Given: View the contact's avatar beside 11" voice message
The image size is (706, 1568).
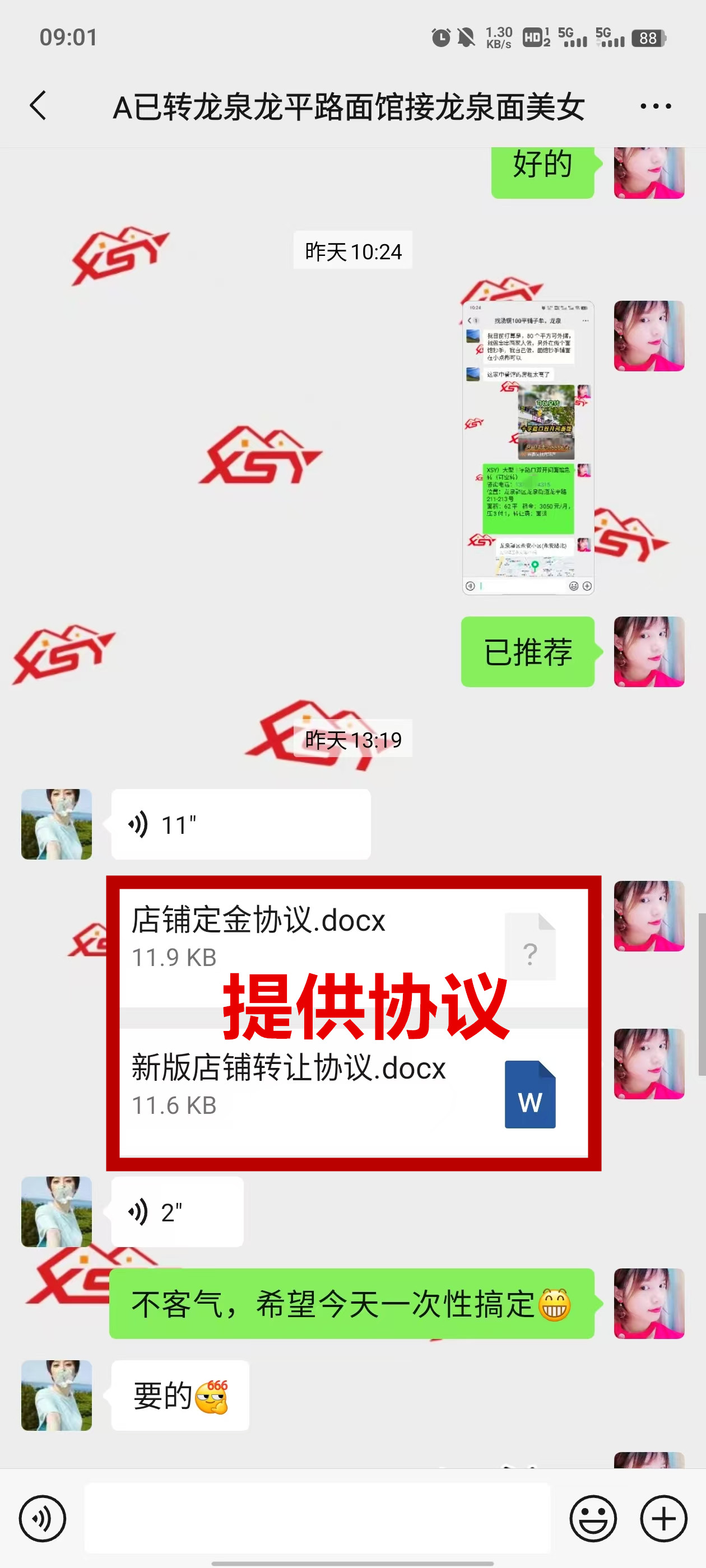Looking at the screenshot, I should (x=57, y=824).
